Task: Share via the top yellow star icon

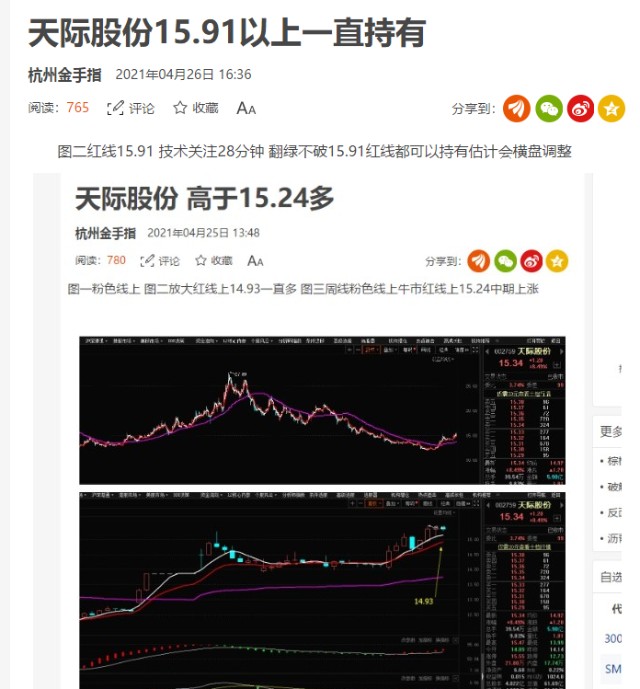Action: [611, 108]
